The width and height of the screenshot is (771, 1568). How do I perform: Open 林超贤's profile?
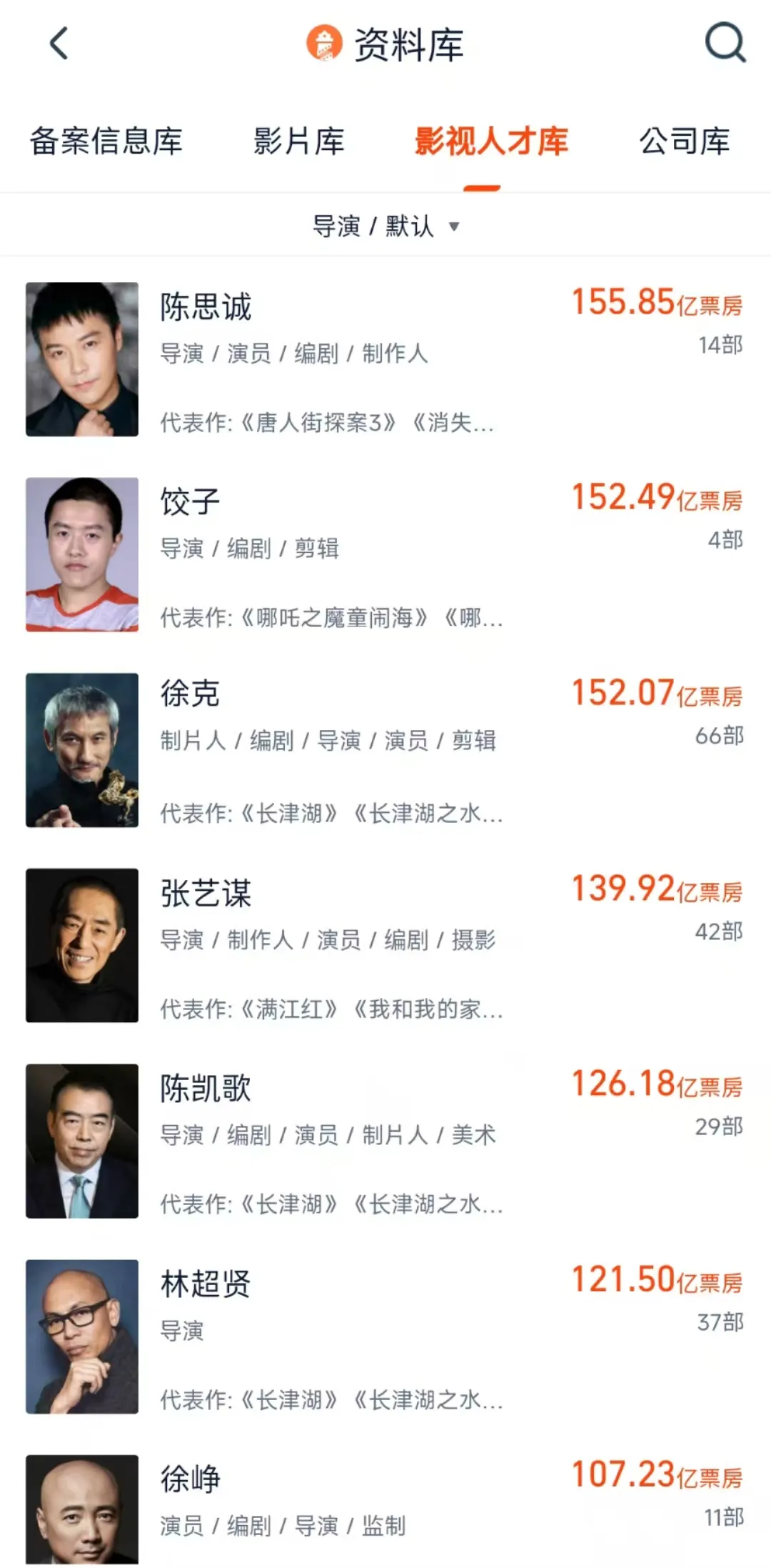point(206,1284)
